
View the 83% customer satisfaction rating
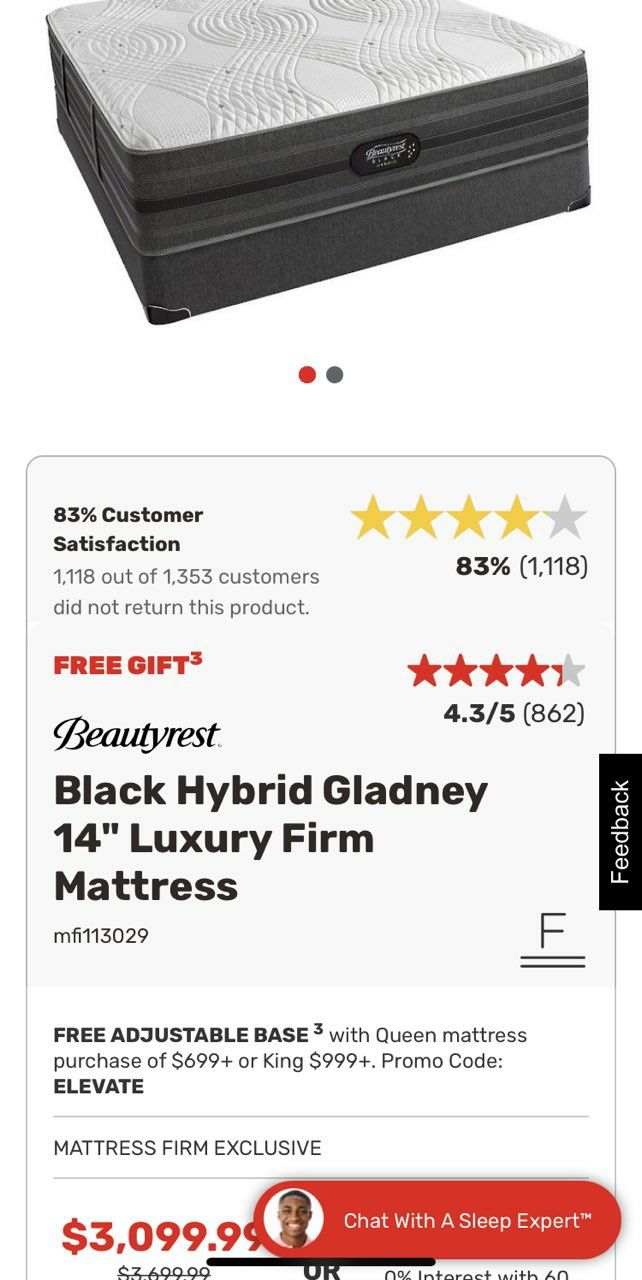pos(469,537)
